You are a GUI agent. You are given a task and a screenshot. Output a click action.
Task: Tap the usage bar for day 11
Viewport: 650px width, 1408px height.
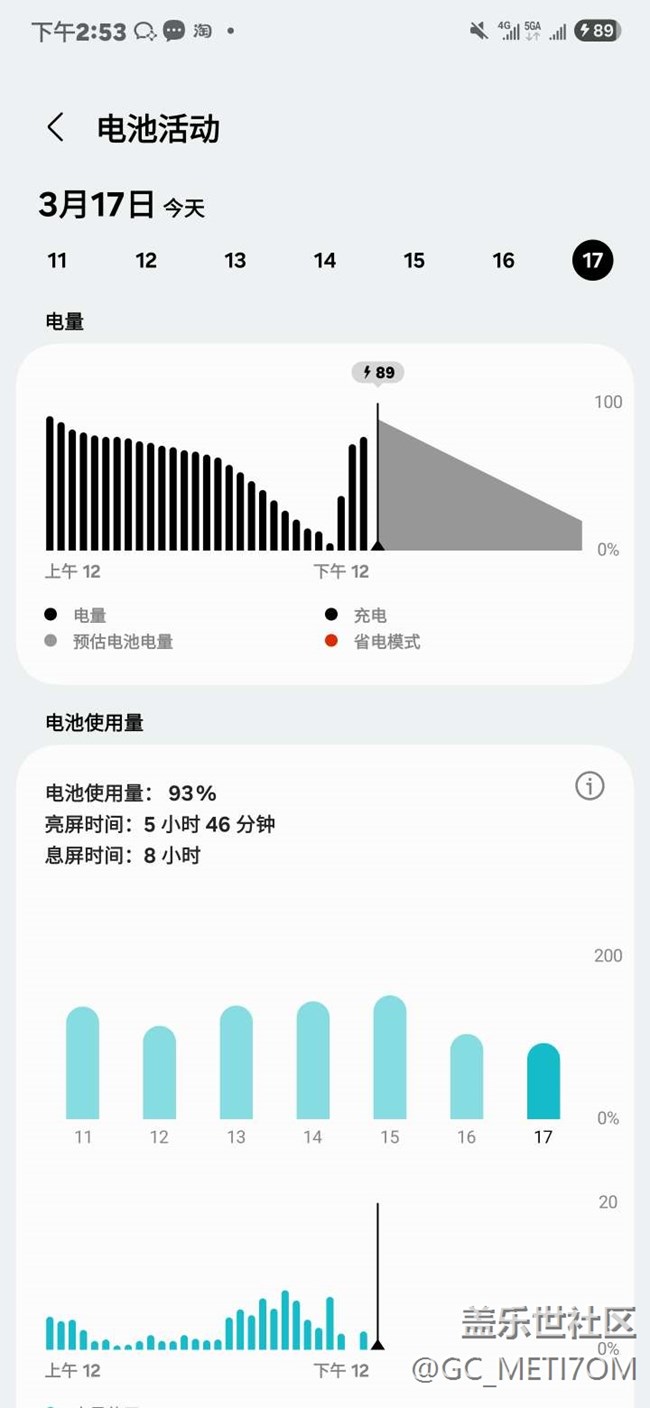(x=83, y=1062)
